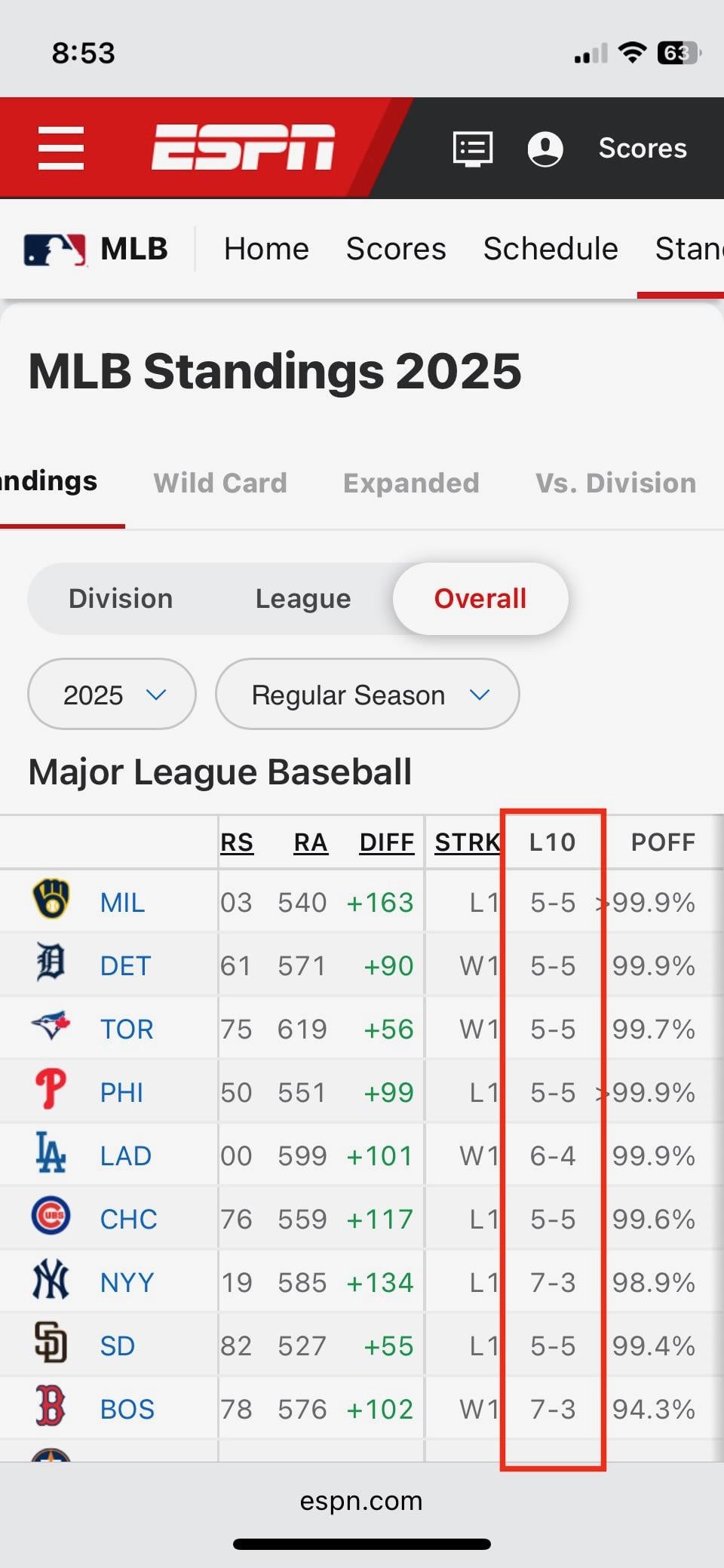Open the Vs. Division tab

coord(615,483)
